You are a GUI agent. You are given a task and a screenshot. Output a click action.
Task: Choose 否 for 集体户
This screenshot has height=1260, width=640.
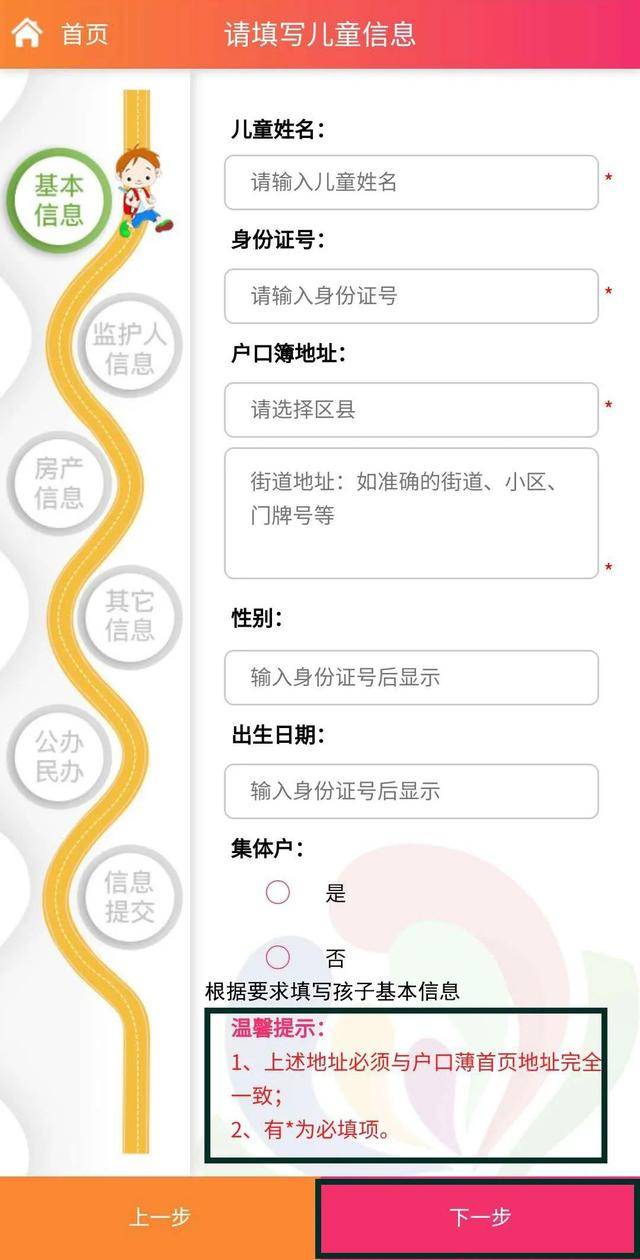[x=278, y=958]
